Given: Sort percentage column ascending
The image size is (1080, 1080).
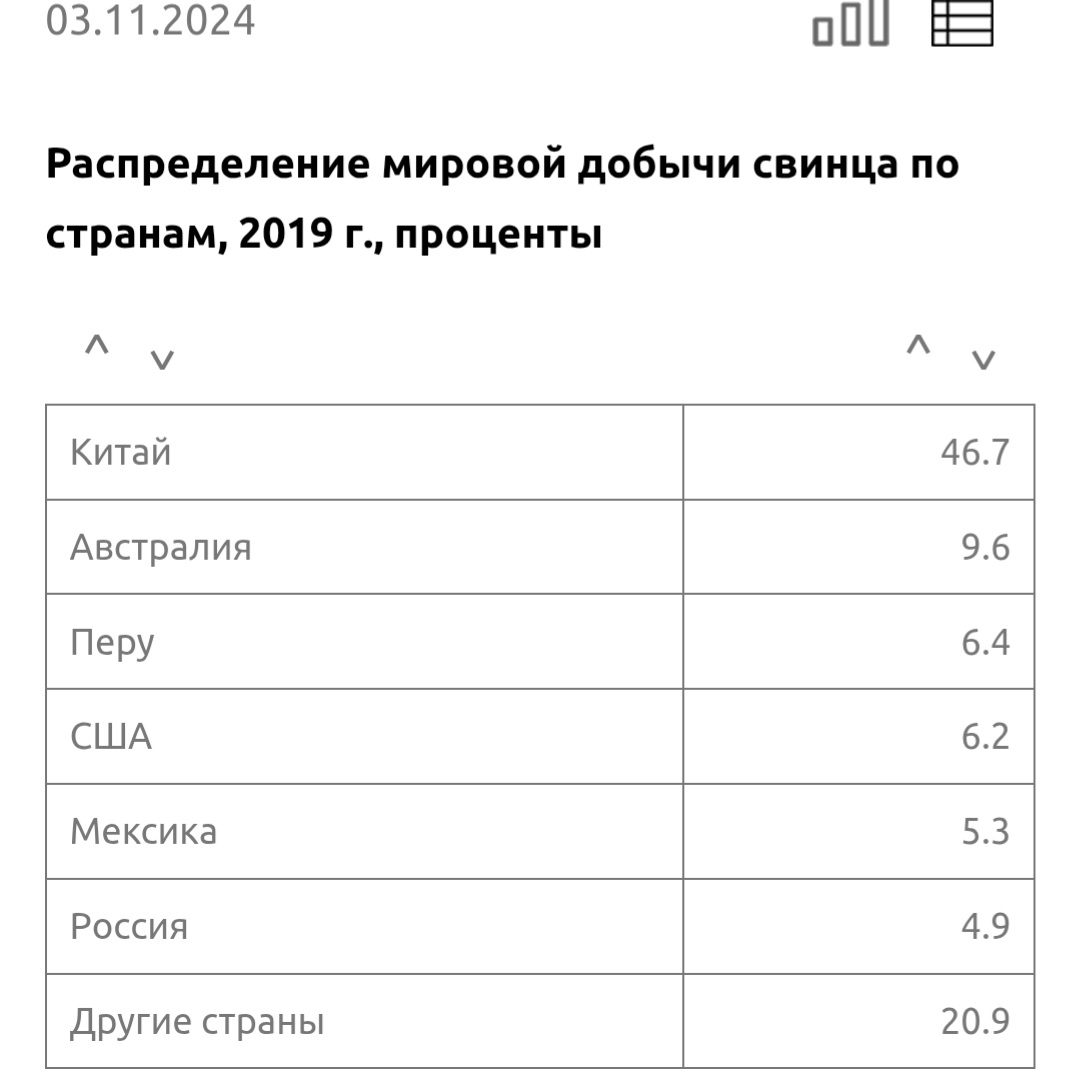Looking at the screenshot, I should pos(918,346).
